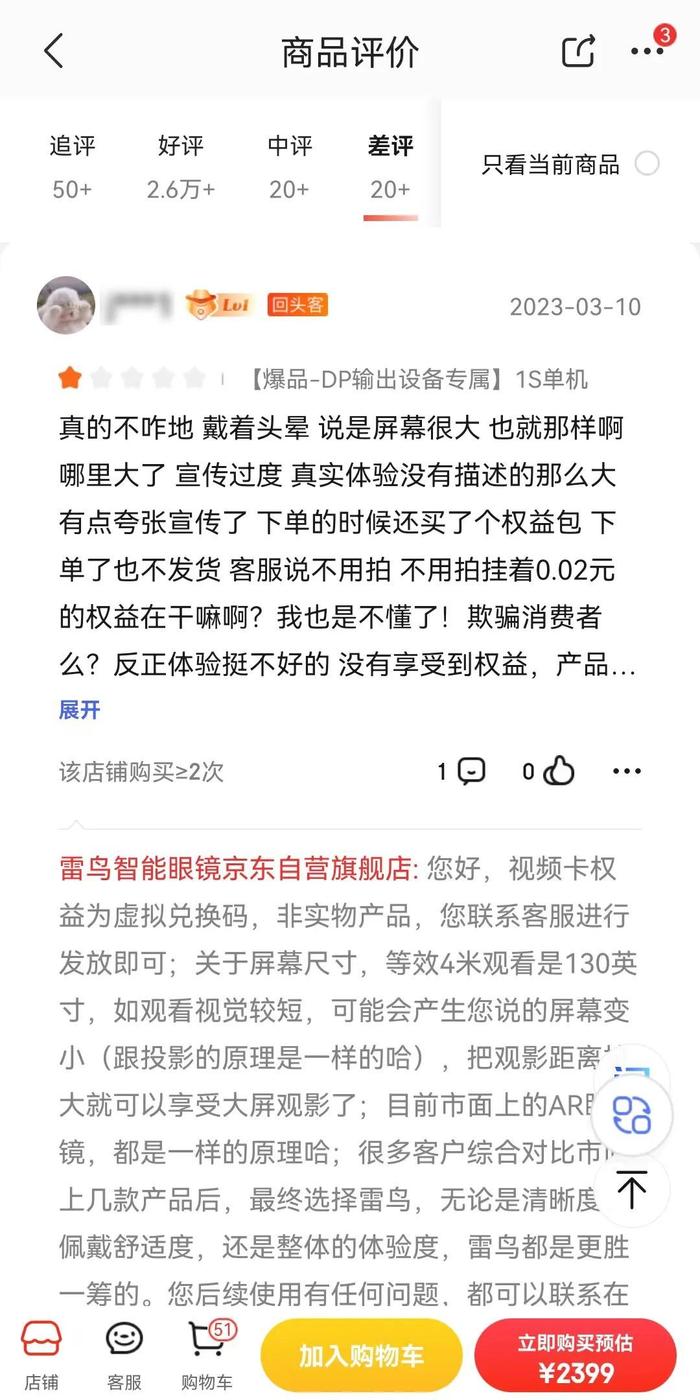700x1400 pixels.
Task: Open the 店铺 store page
Action: 41,1356
